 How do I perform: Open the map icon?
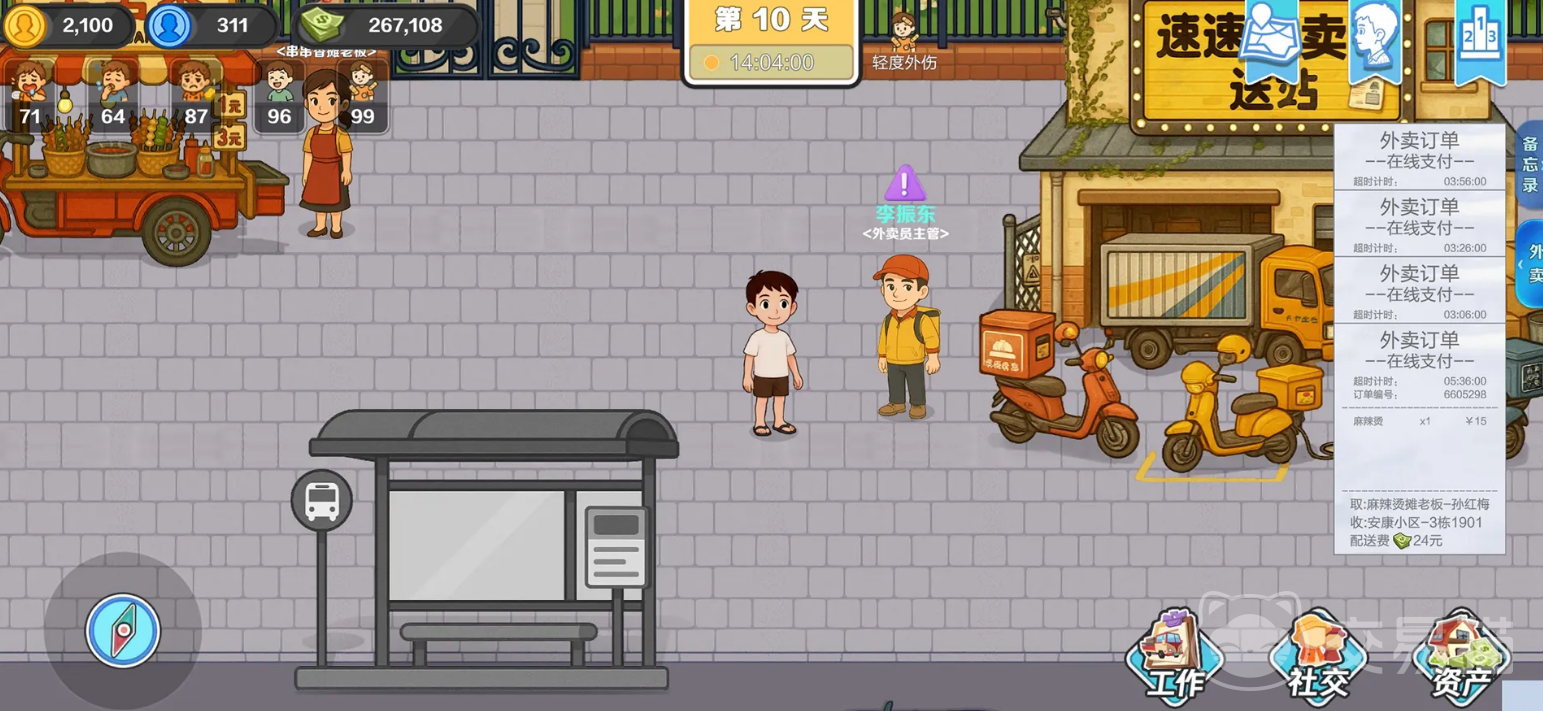coord(1269,38)
